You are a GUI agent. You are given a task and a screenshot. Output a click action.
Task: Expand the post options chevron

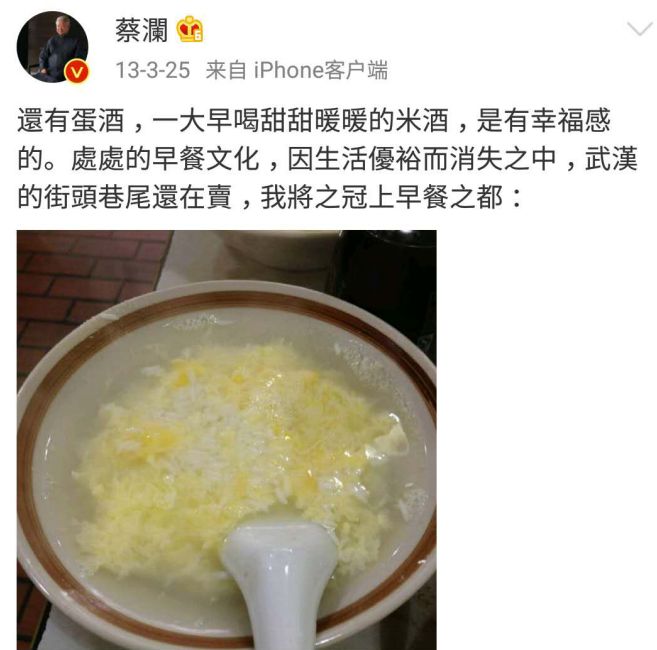click(638, 30)
